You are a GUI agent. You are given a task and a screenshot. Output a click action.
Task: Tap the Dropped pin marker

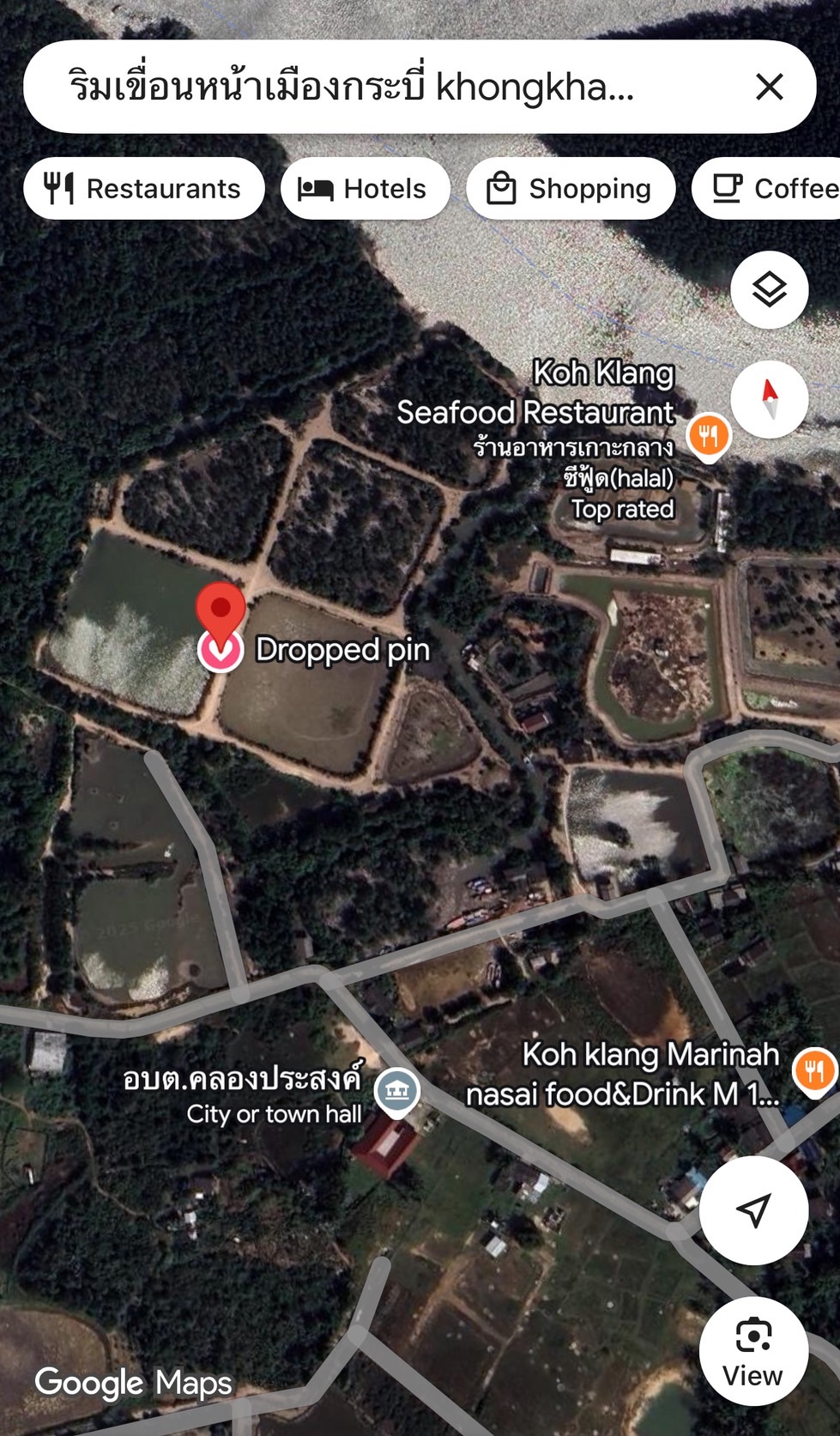221,614
